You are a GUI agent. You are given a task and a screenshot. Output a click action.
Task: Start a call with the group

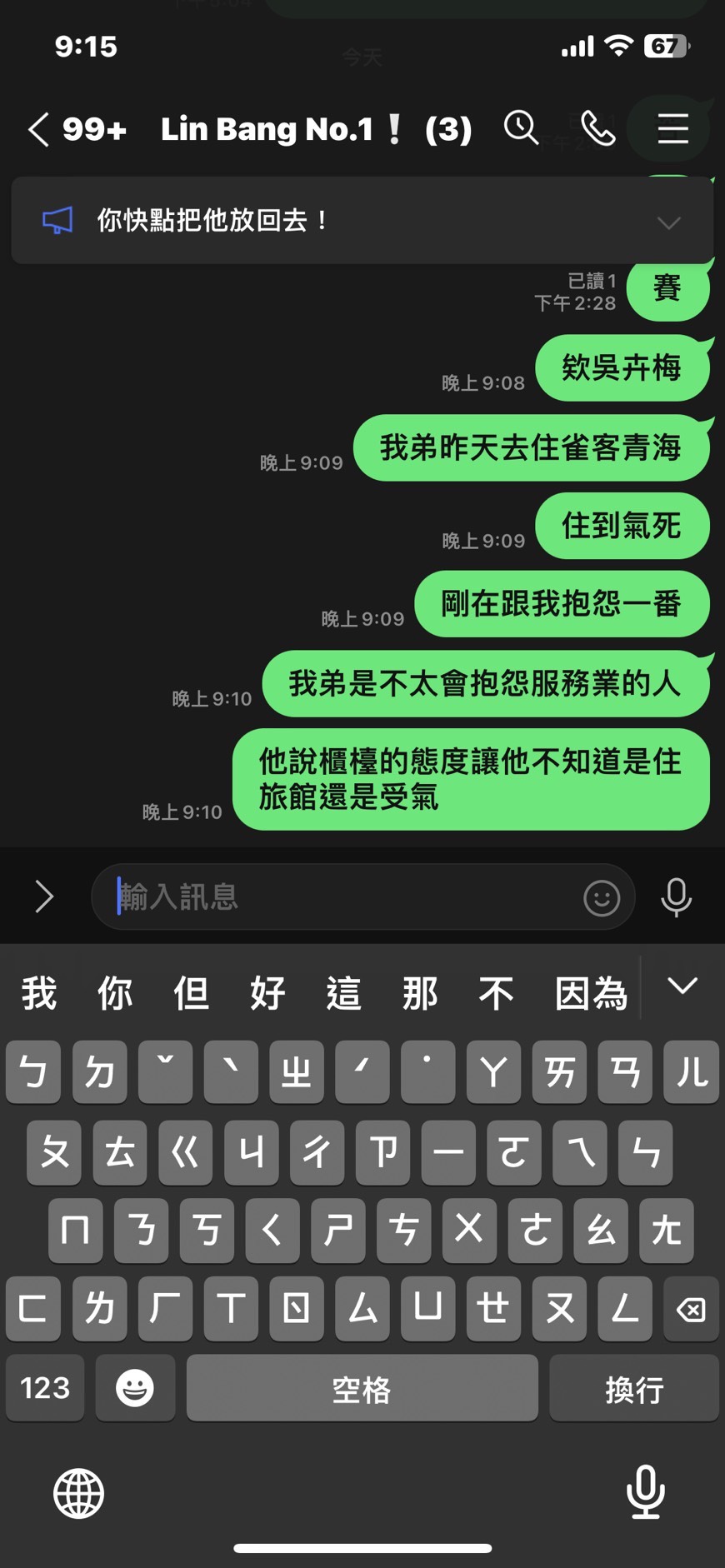point(597,128)
